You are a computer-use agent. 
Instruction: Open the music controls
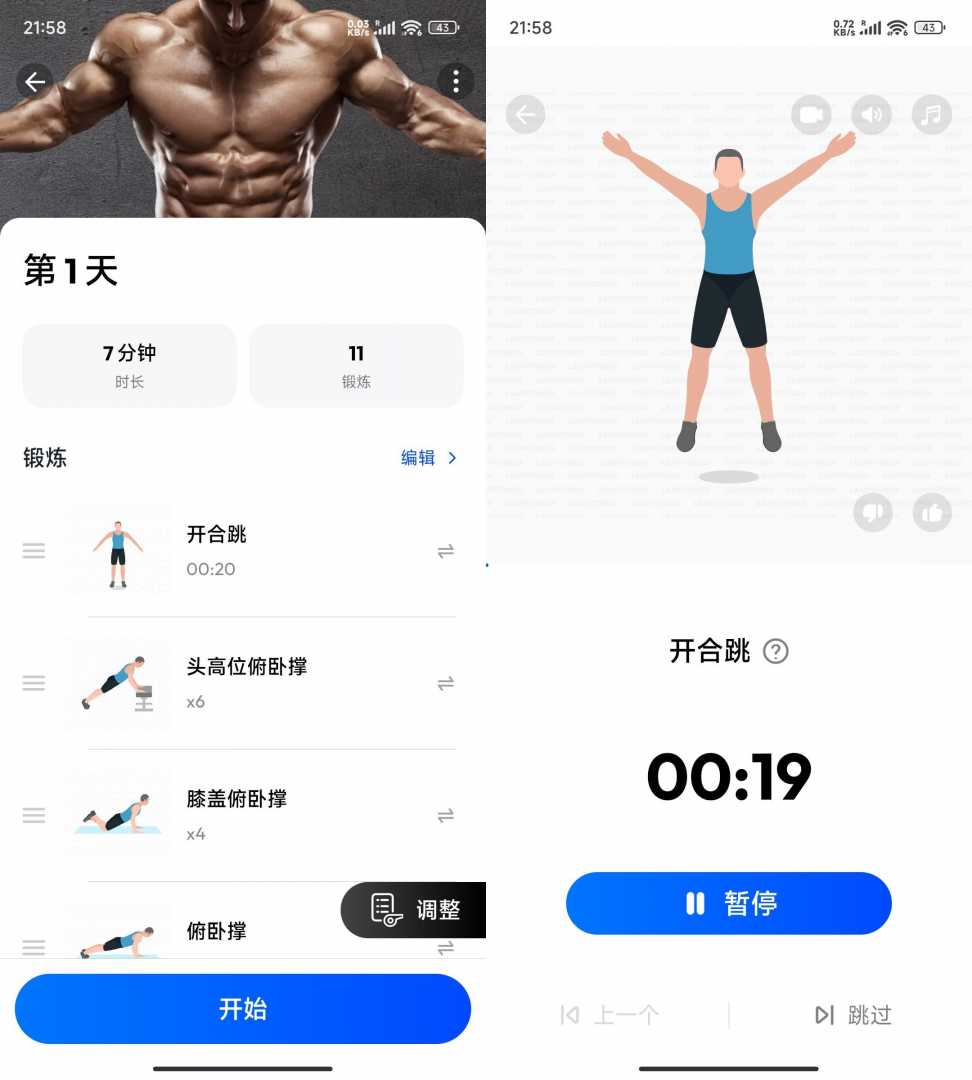pyautogui.click(x=931, y=114)
